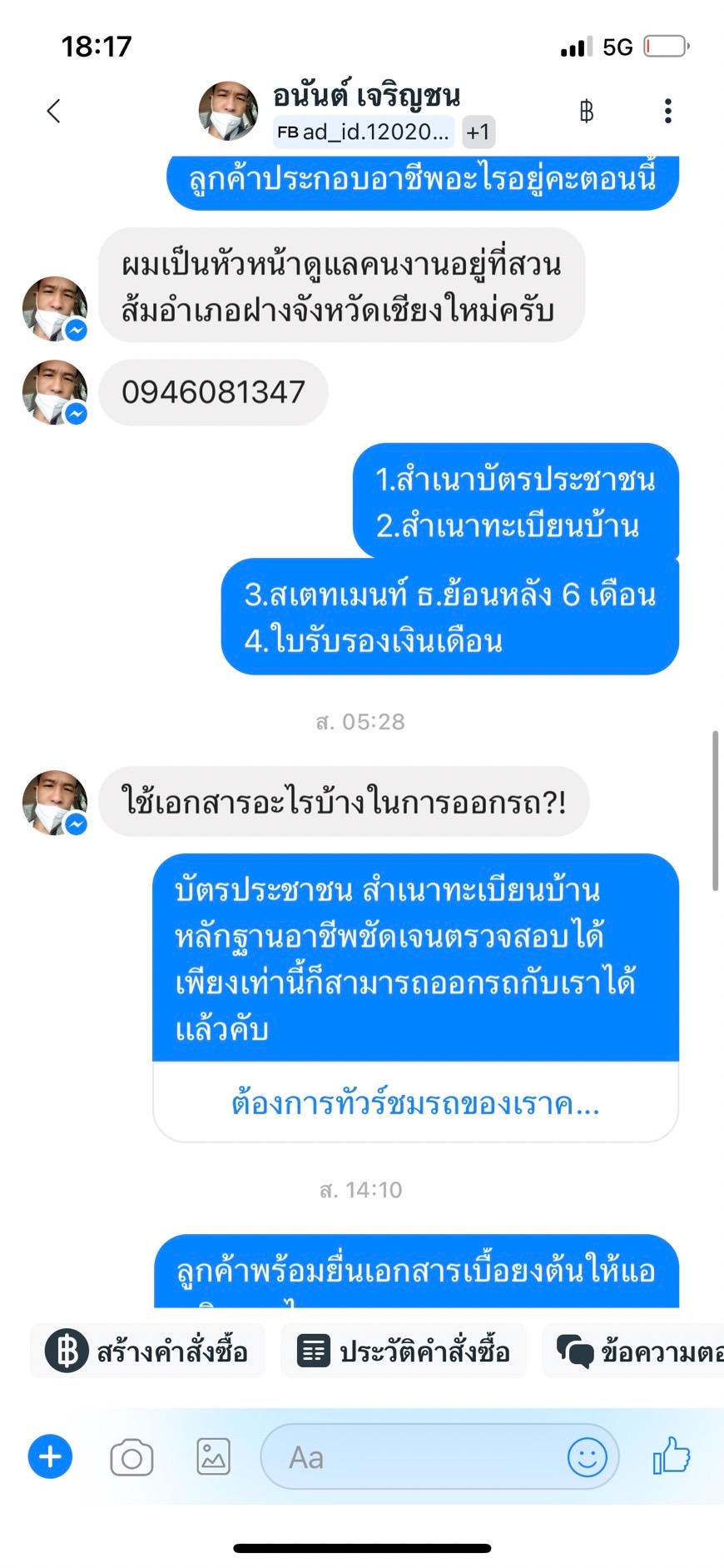724x1568 pixels.
Task: Open the photo gallery picker
Action: (213, 1457)
